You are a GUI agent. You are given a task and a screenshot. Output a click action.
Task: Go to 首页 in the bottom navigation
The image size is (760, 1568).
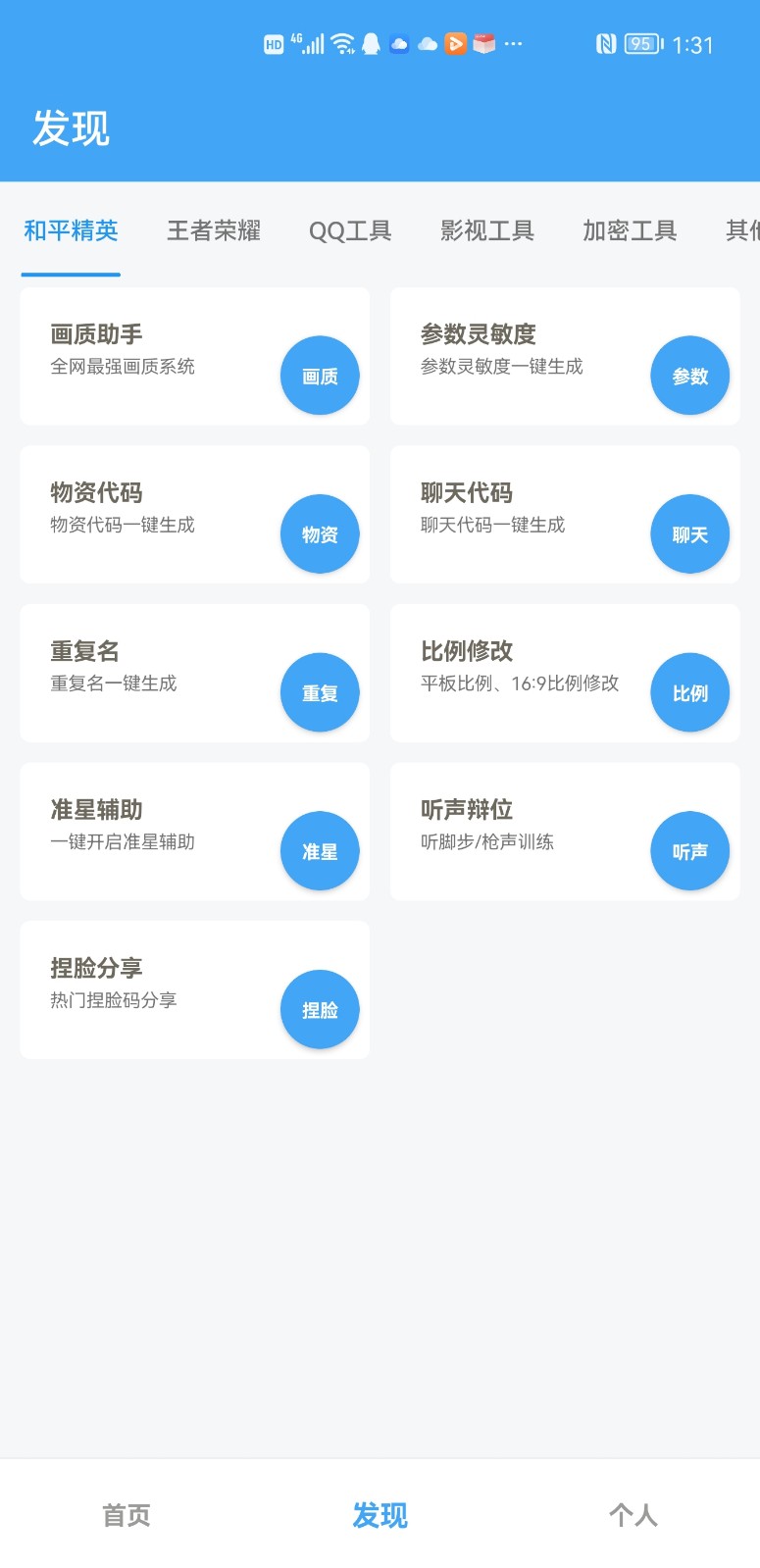coord(125,1516)
